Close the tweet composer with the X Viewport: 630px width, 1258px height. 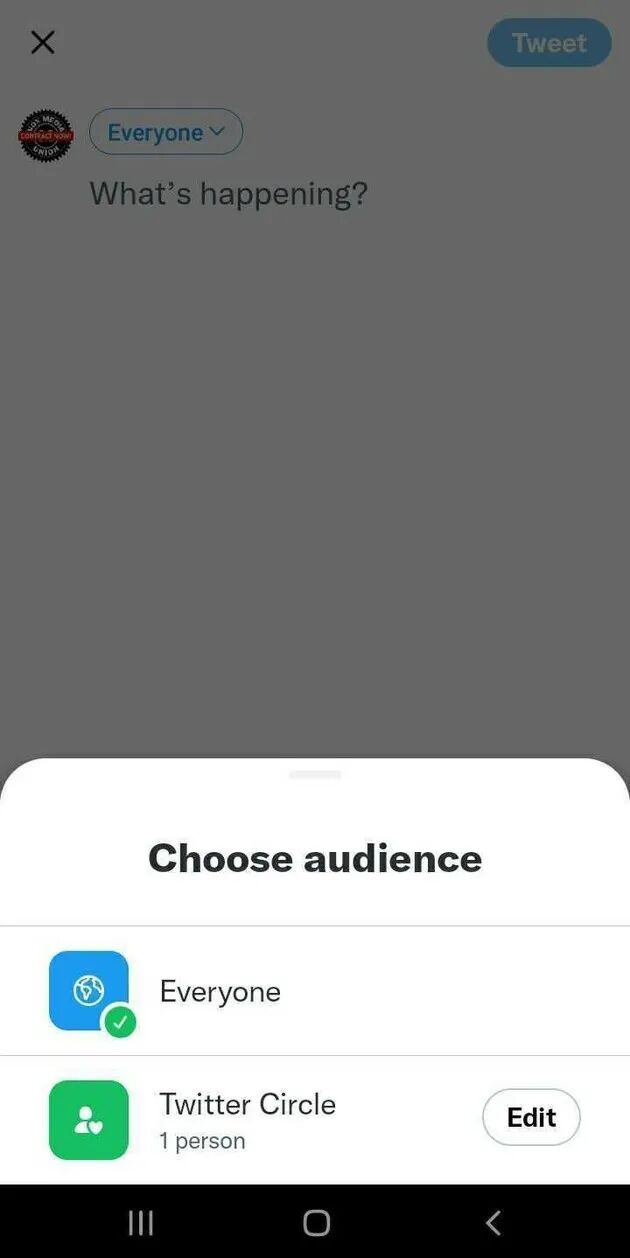click(x=43, y=42)
